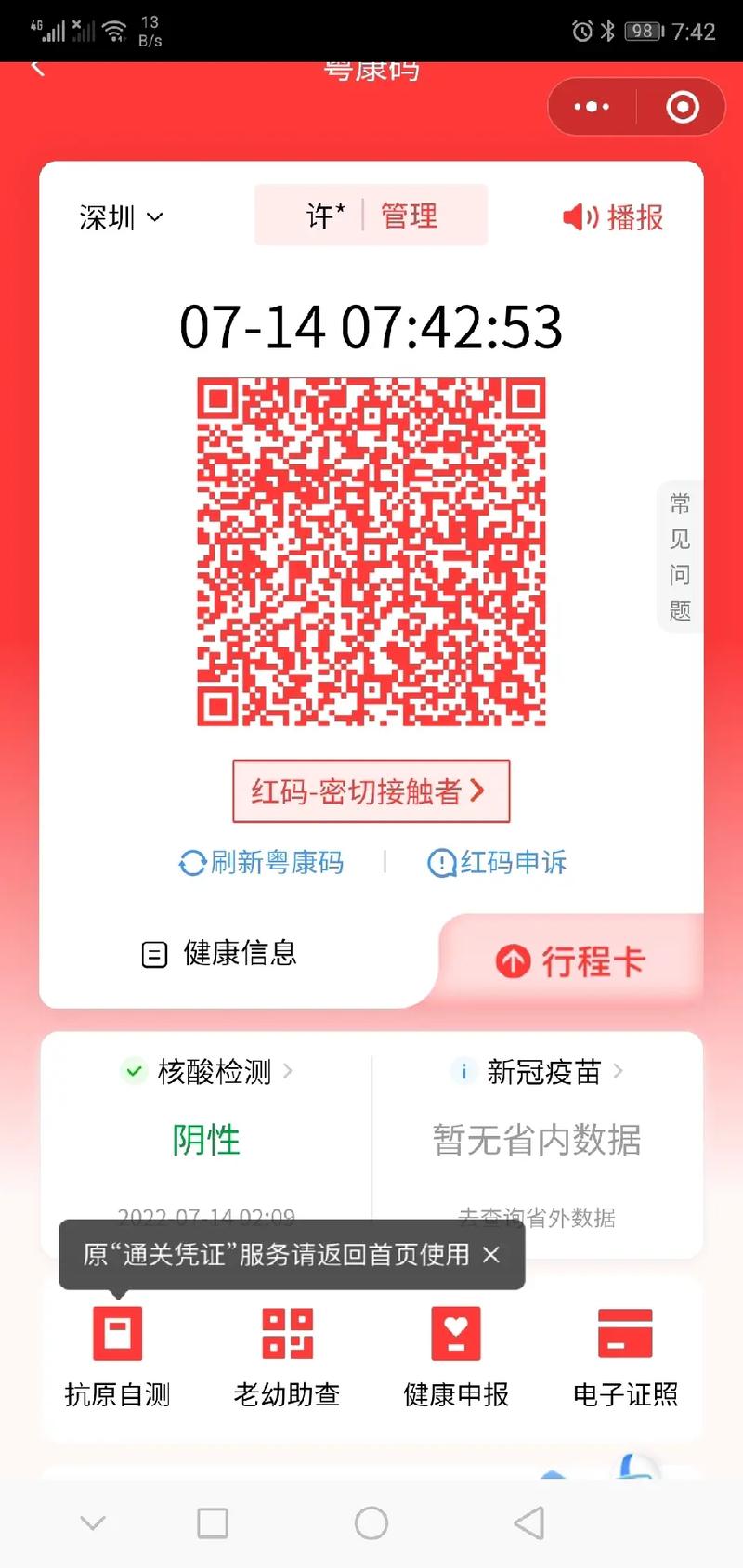Screen dimensions: 743x1568
Task: Refresh the 粤康码 QR code
Action: point(262,863)
